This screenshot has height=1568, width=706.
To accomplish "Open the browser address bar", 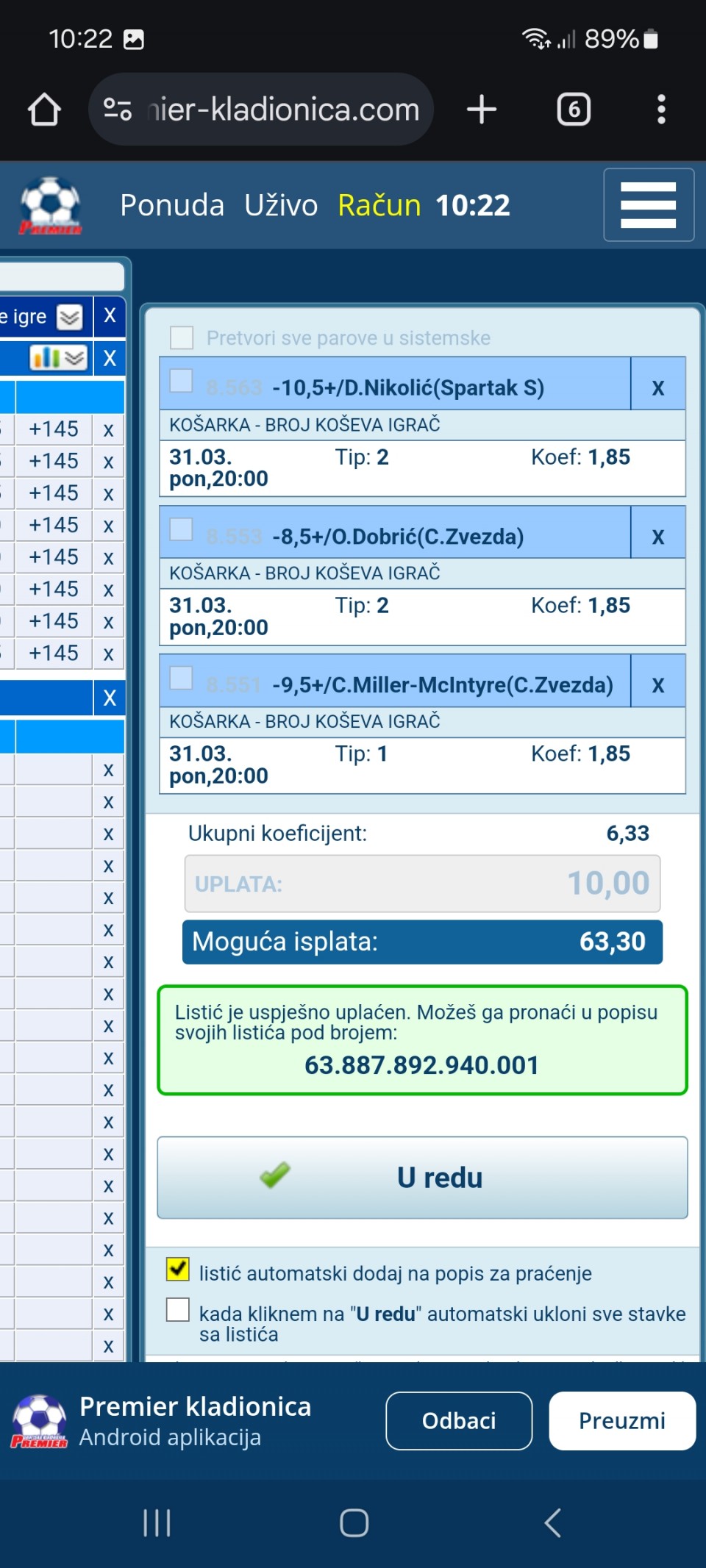I will (283, 110).
